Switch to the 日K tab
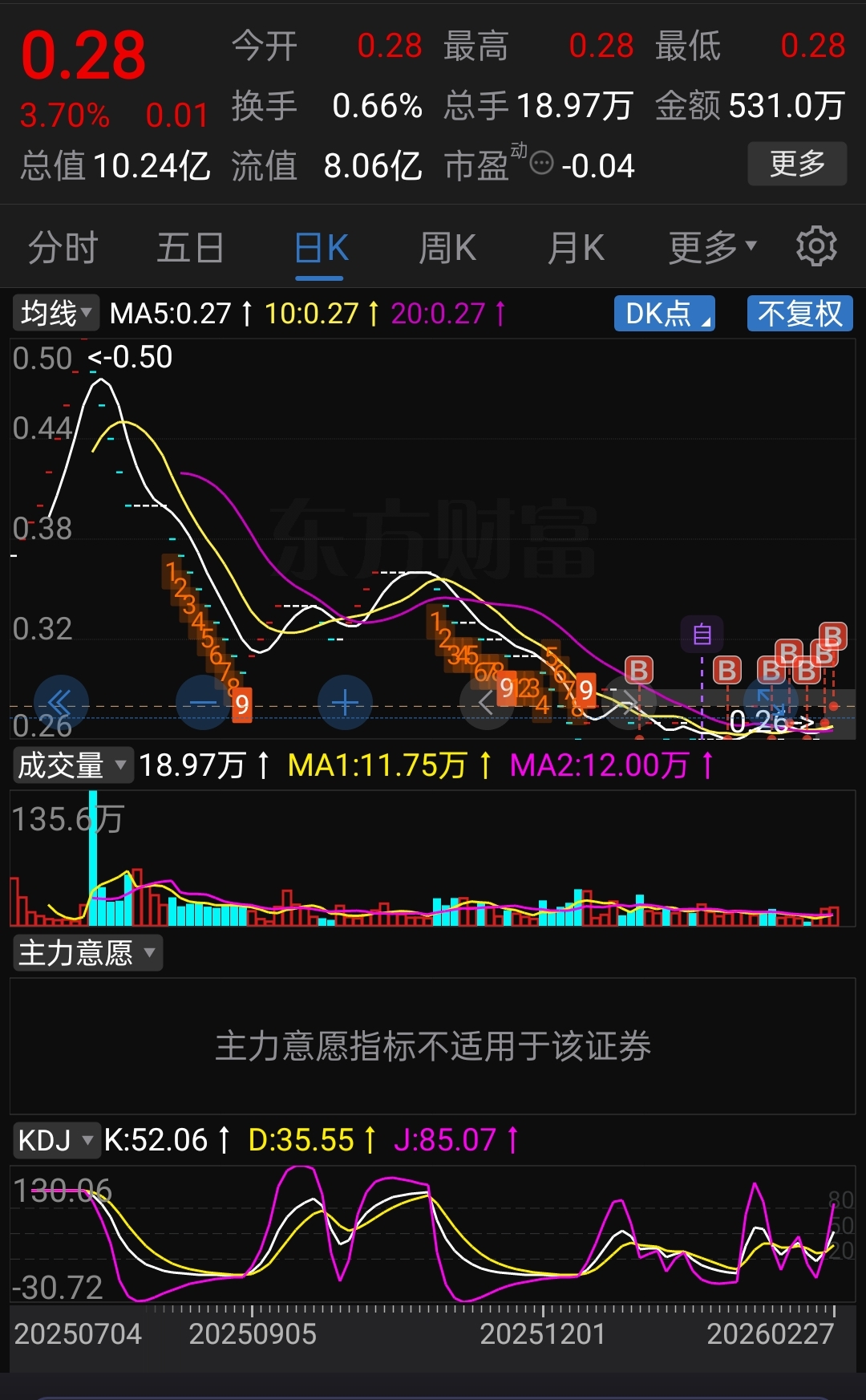The height and width of the screenshot is (1400, 866). coord(321,248)
